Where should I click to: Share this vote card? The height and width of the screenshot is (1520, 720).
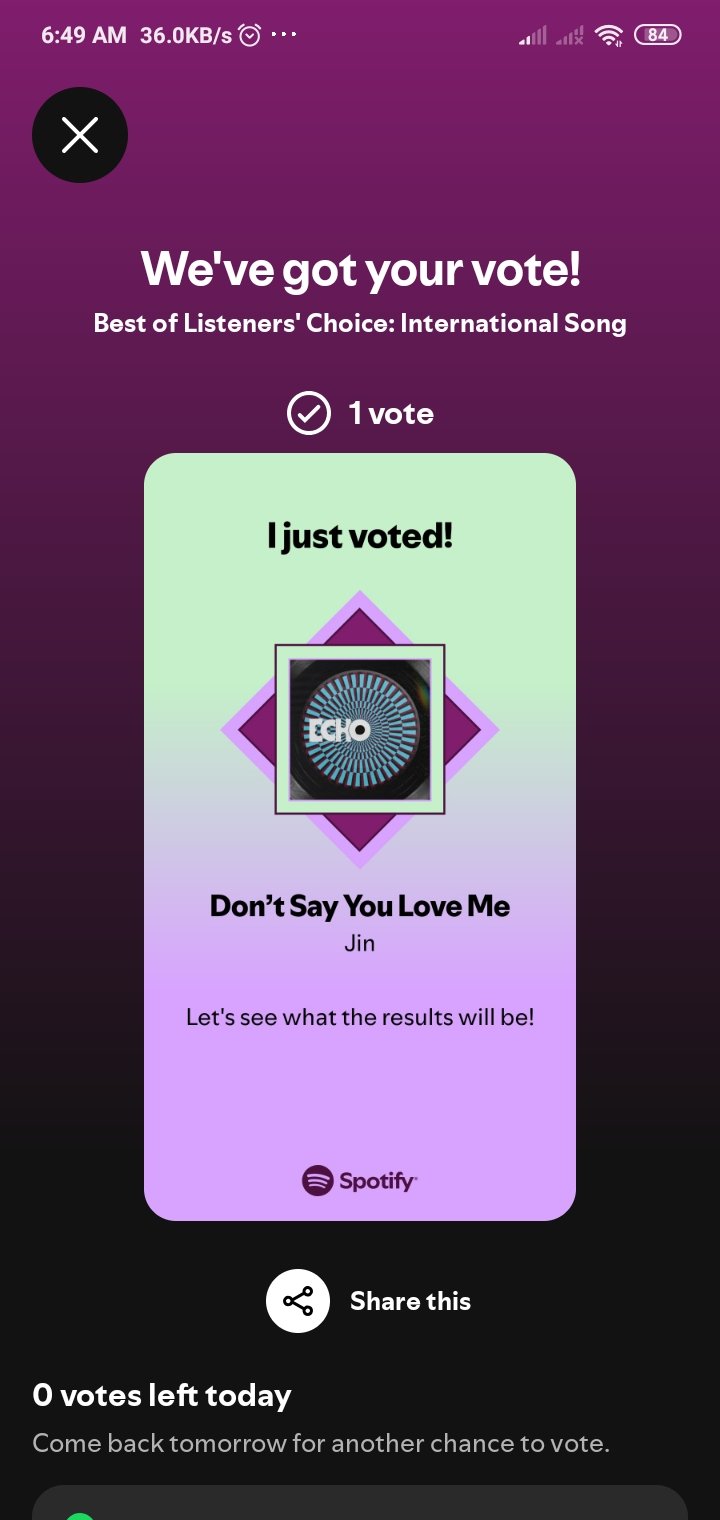click(298, 1301)
